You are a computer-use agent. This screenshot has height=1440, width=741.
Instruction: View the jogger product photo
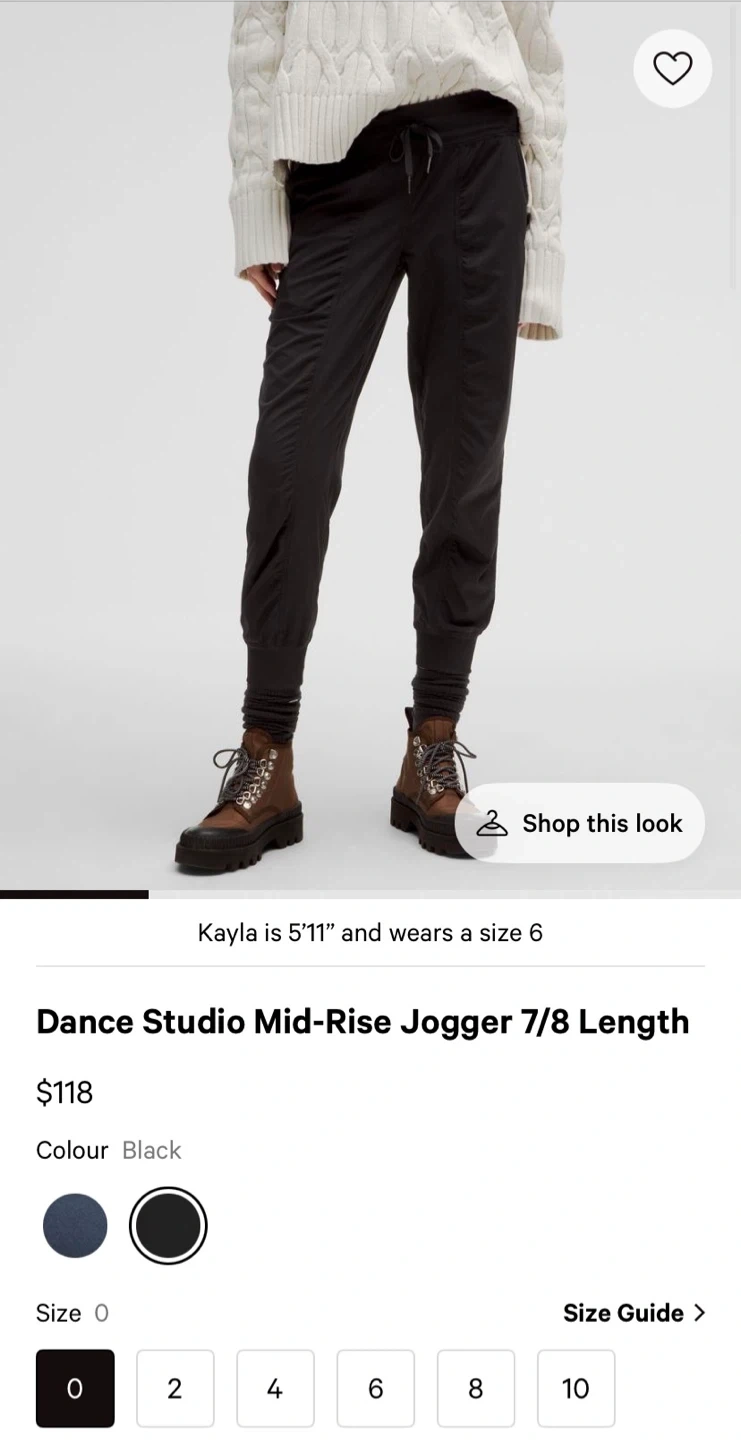pyautogui.click(x=370, y=445)
